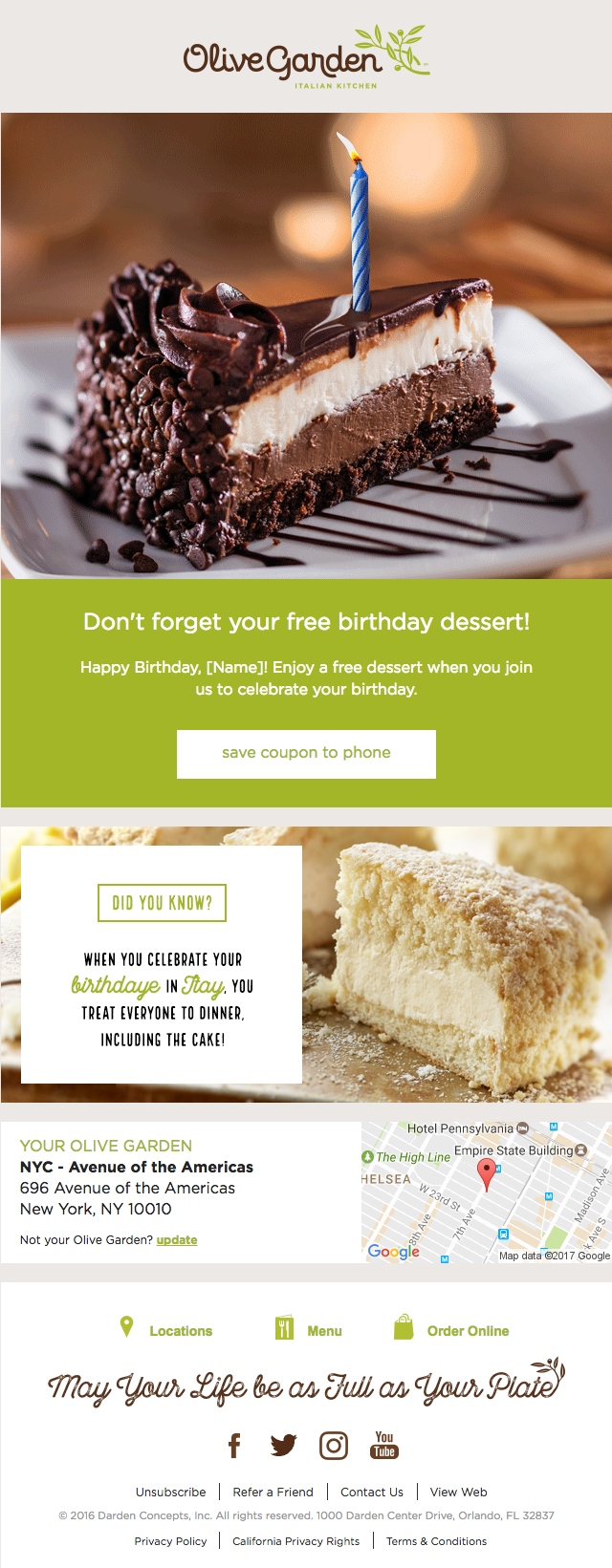Open Olive Garden's Facebook page

tap(234, 1446)
